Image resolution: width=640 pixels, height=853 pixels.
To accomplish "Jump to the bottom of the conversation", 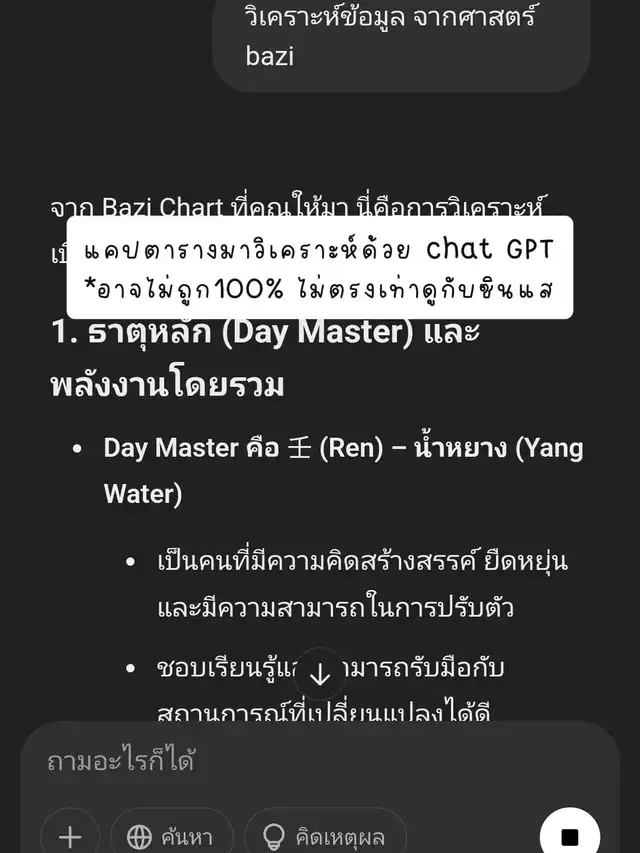I will (320, 675).
